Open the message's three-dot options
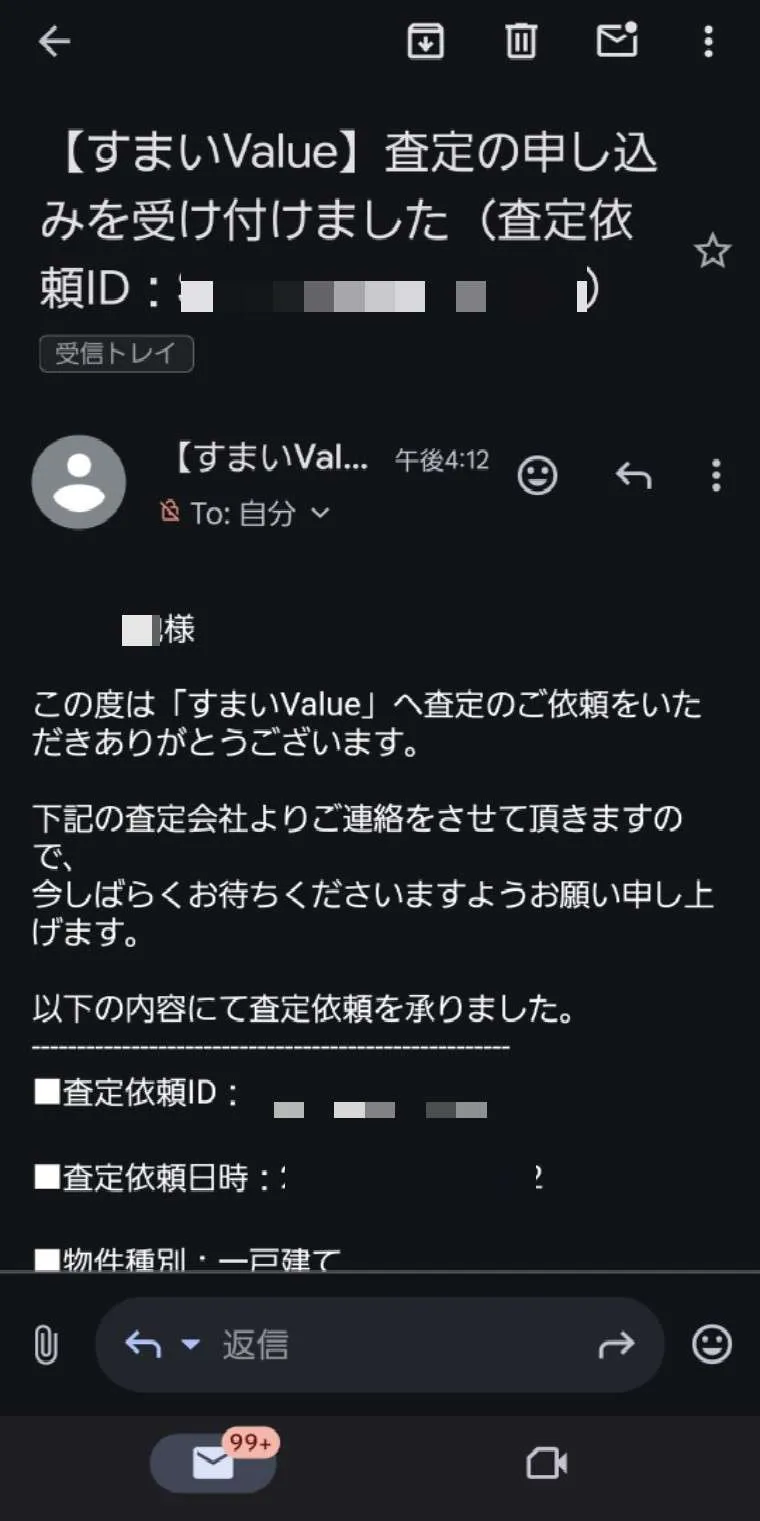The width and height of the screenshot is (760, 1521). coord(715,476)
